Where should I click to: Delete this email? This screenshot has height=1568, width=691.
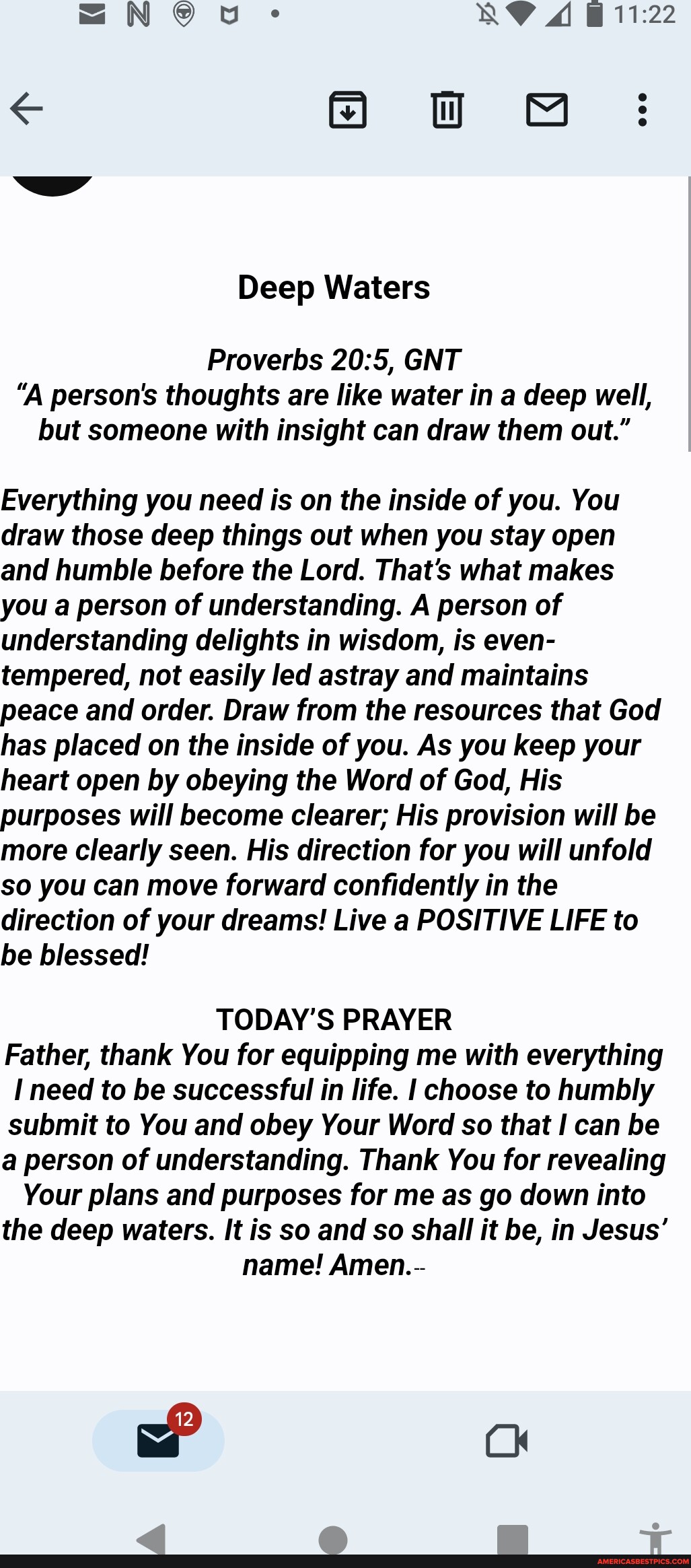coord(447,109)
